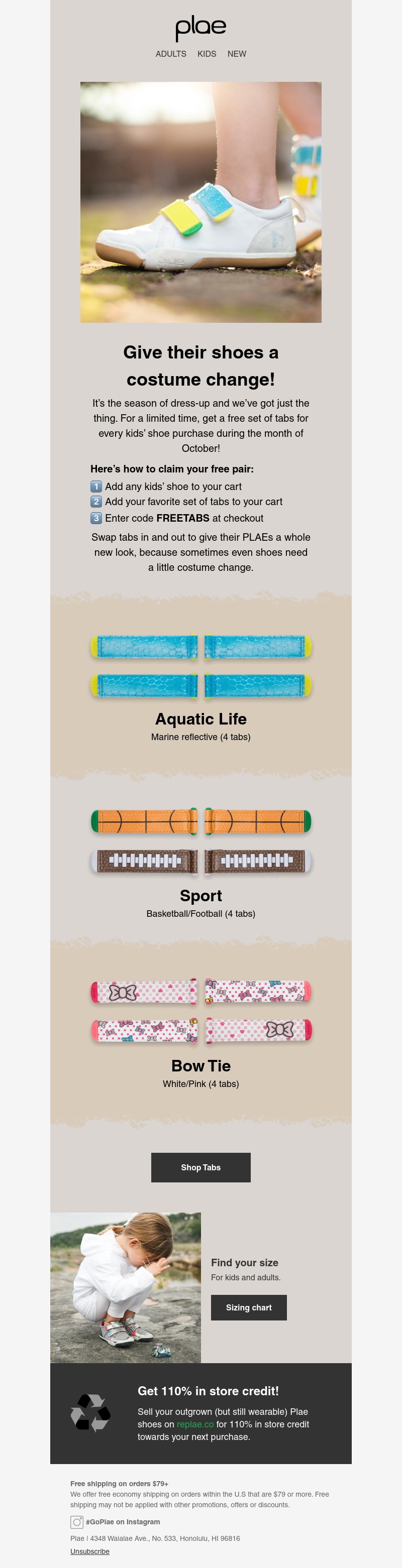Open the Bow Tie tabs image
The image size is (402, 1568).
point(200,1011)
